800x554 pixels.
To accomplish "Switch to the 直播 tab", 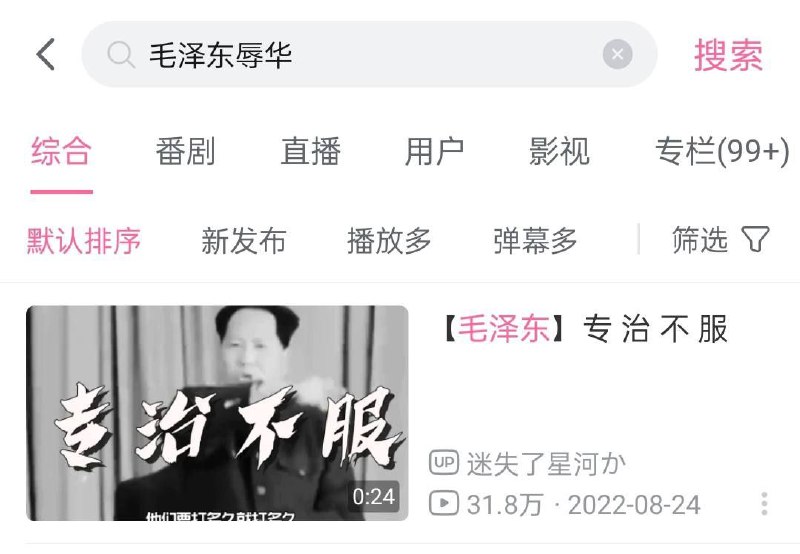I will tap(310, 152).
